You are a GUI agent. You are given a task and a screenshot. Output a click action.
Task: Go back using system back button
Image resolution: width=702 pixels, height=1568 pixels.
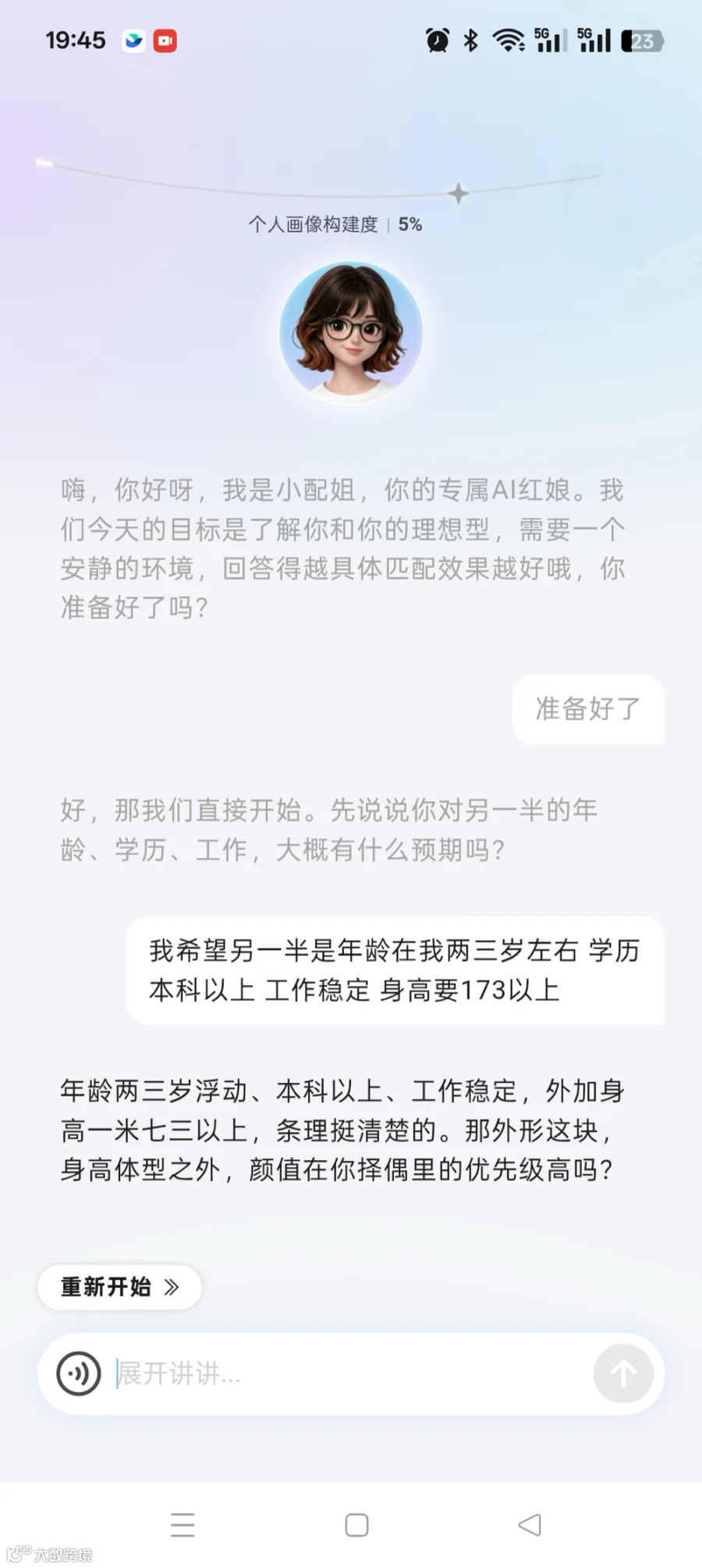(530, 1525)
